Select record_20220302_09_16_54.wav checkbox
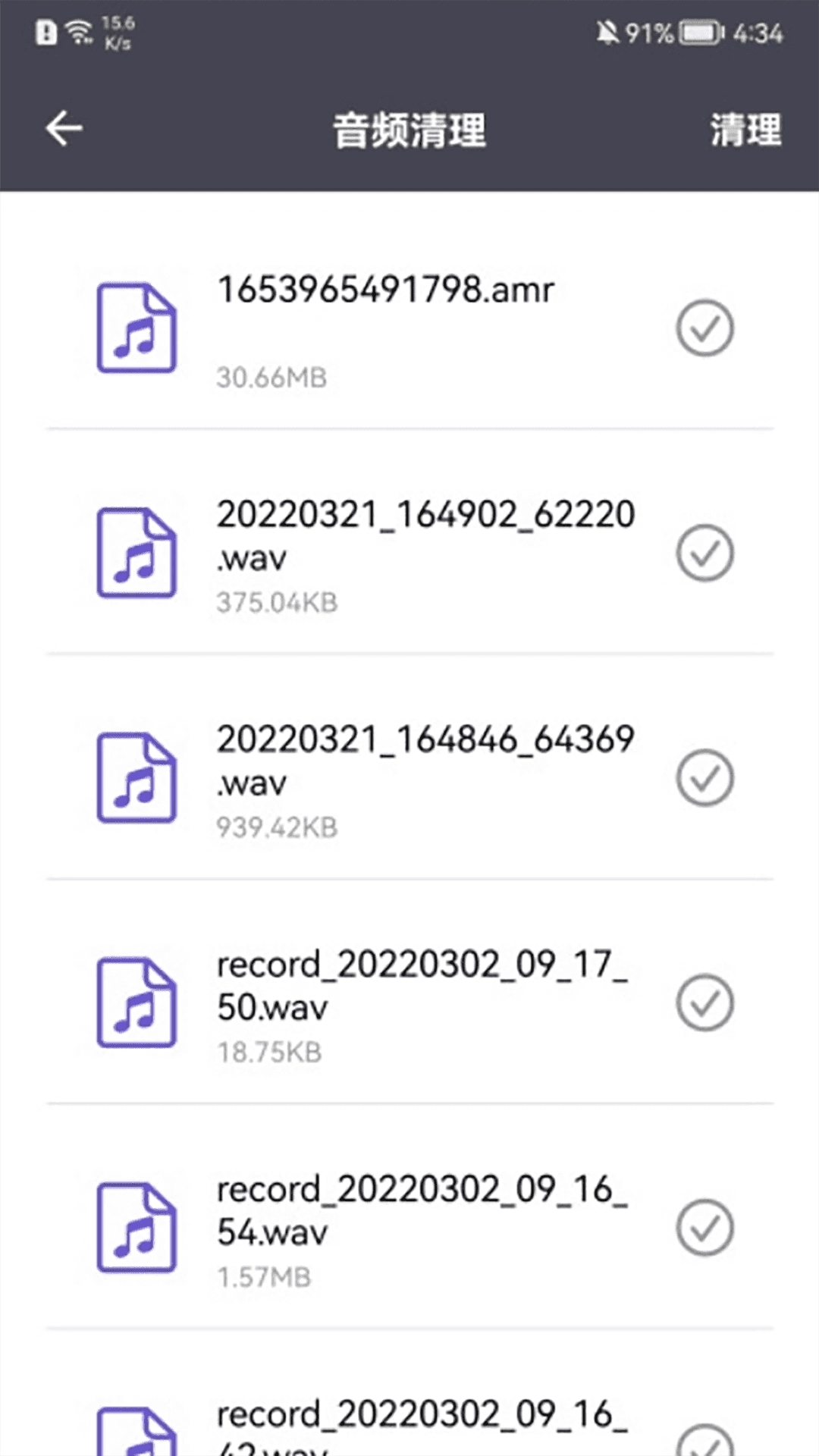 tap(704, 1227)
